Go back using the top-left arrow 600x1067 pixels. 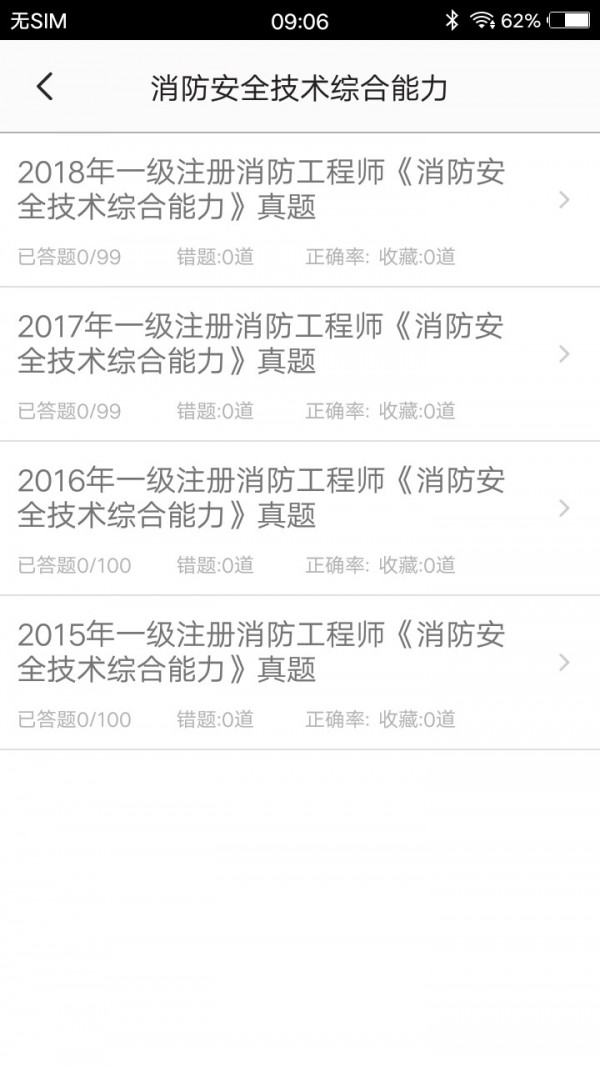pyautogui.click(x=45, y=87)
